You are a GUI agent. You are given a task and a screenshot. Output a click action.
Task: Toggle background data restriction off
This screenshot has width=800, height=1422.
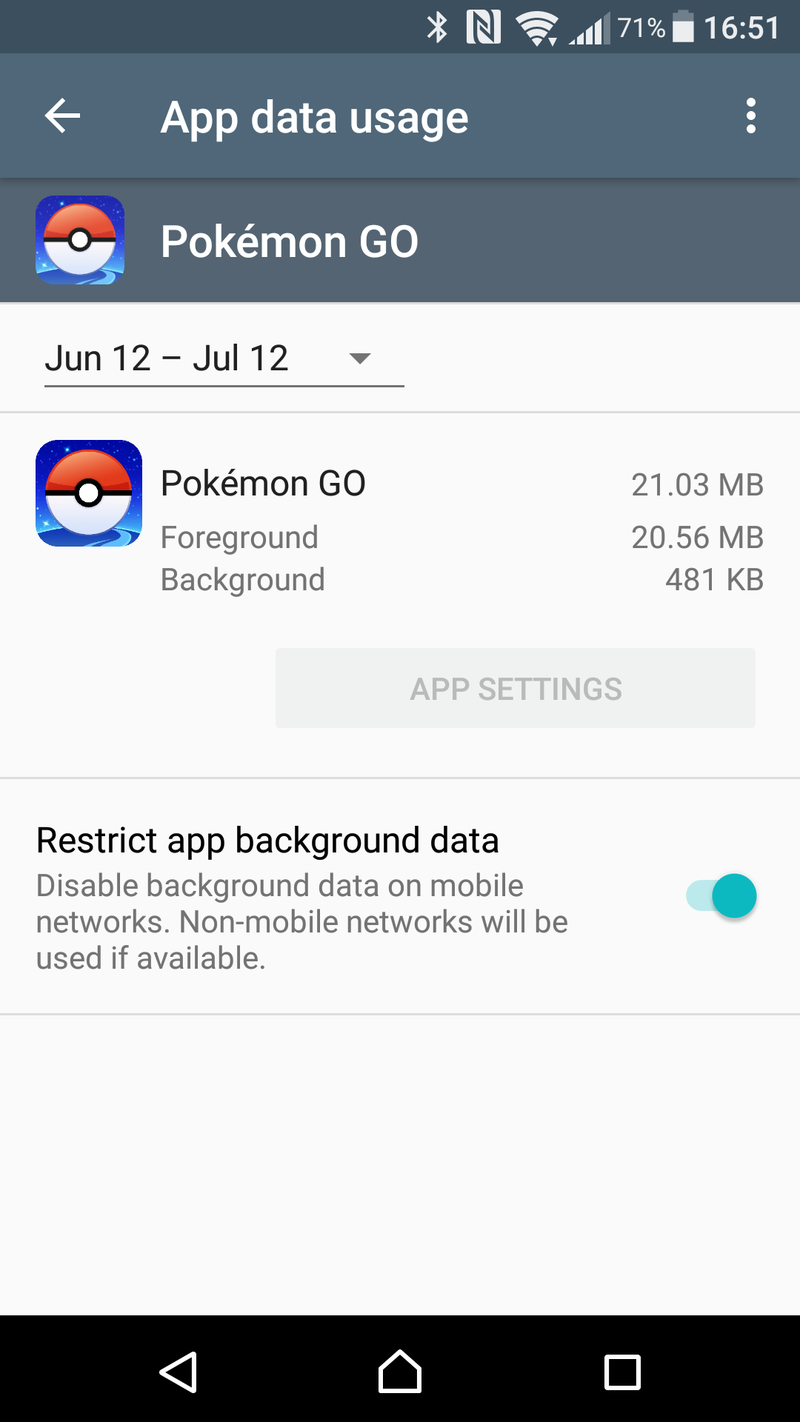point(718,896)
